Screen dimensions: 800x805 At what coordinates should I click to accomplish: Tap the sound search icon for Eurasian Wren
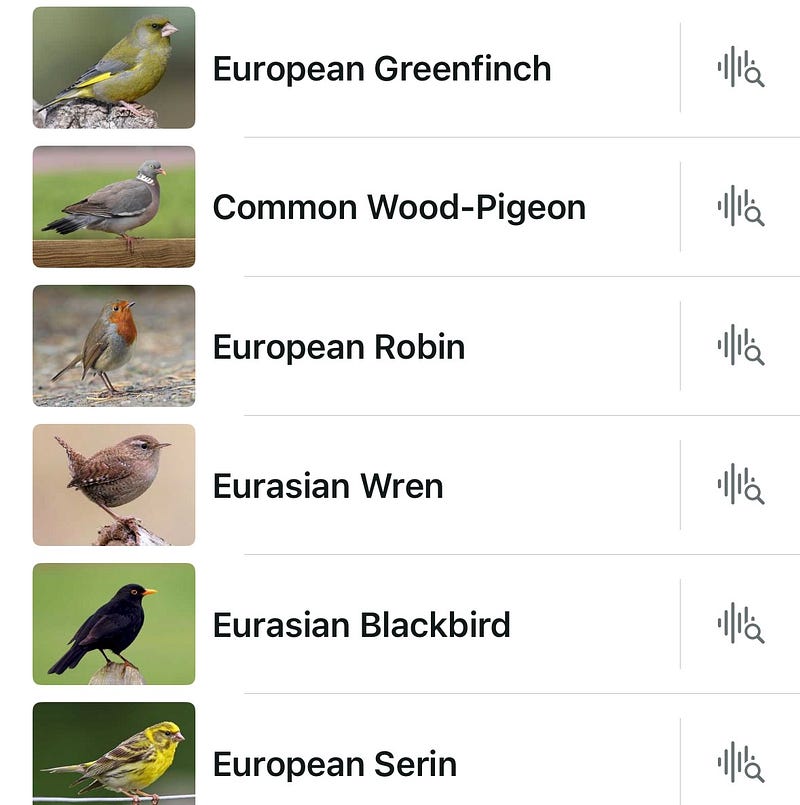click(740, 485)
